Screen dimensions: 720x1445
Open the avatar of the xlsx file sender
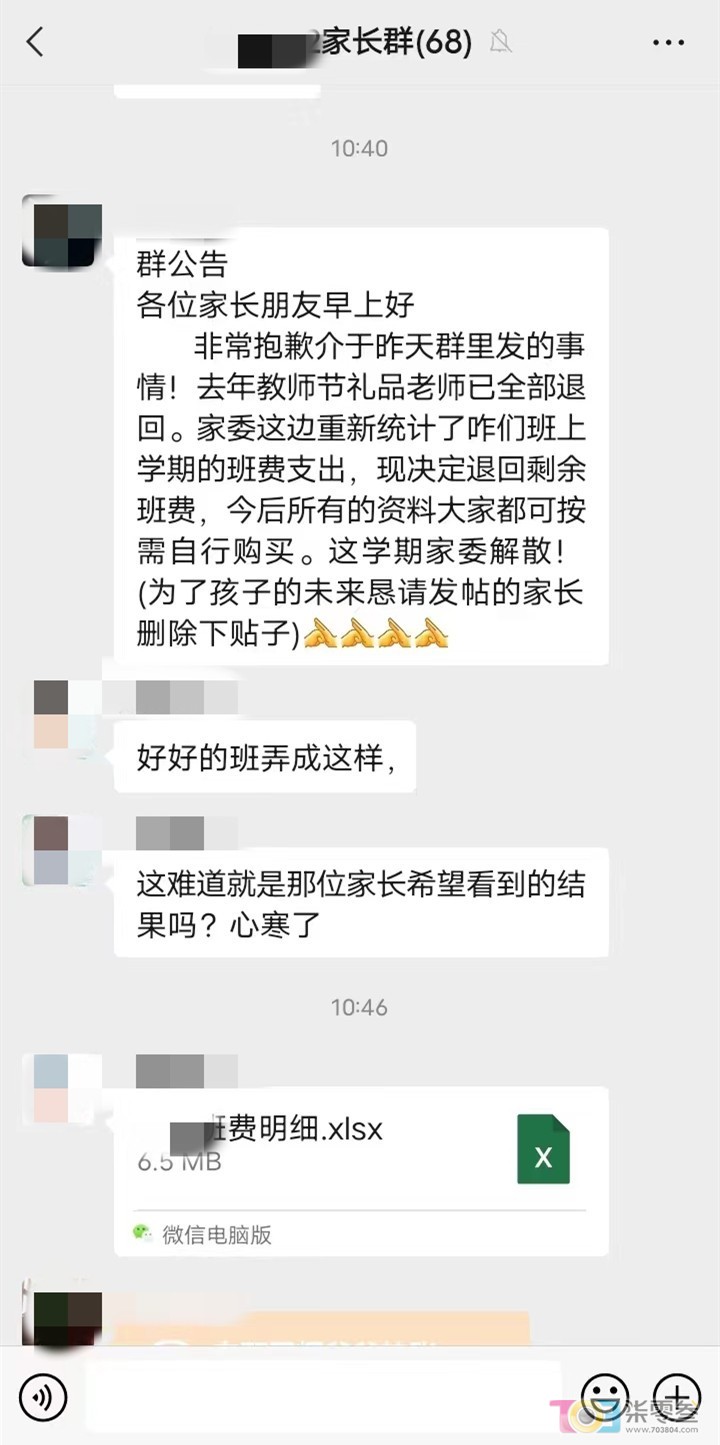click(62, 1088)
